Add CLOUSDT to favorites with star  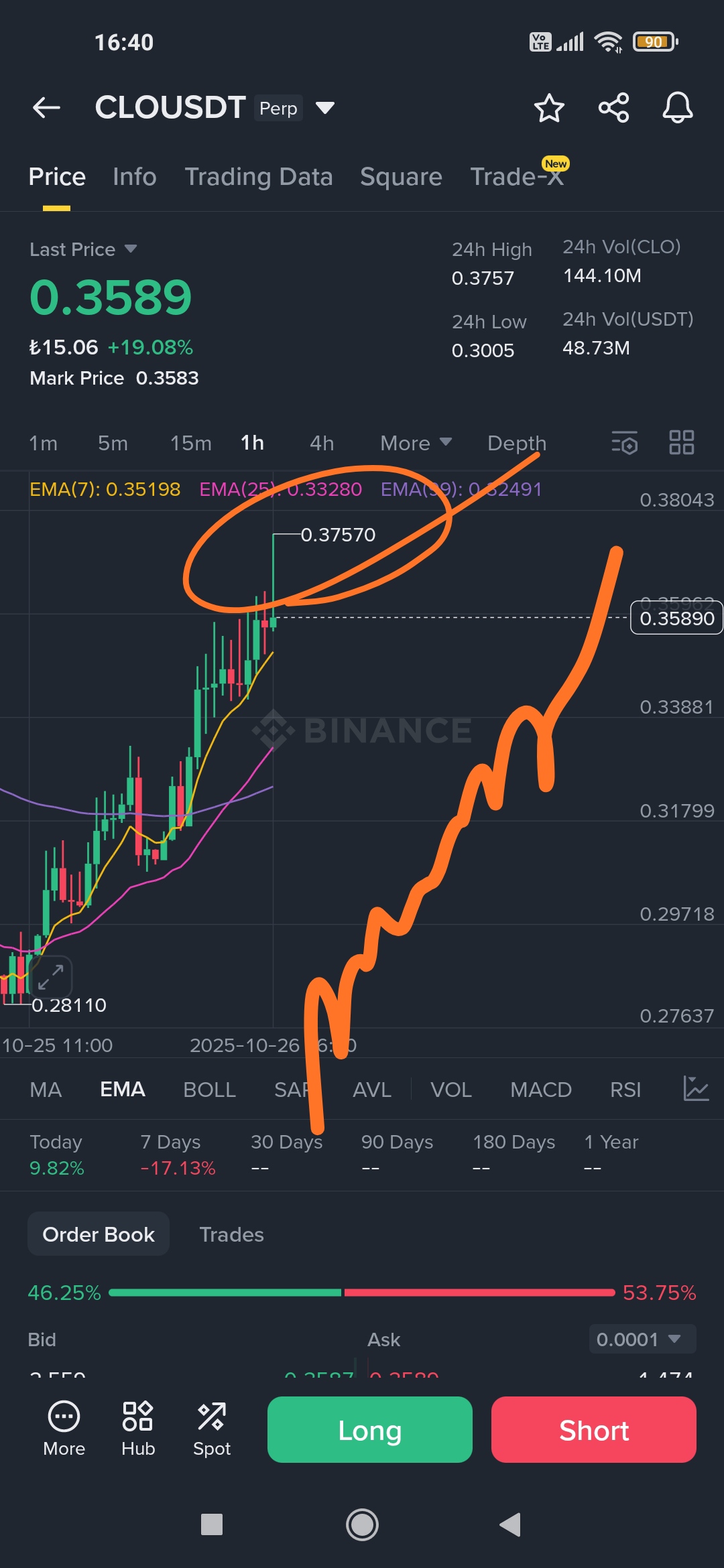(x=549, y=108)
